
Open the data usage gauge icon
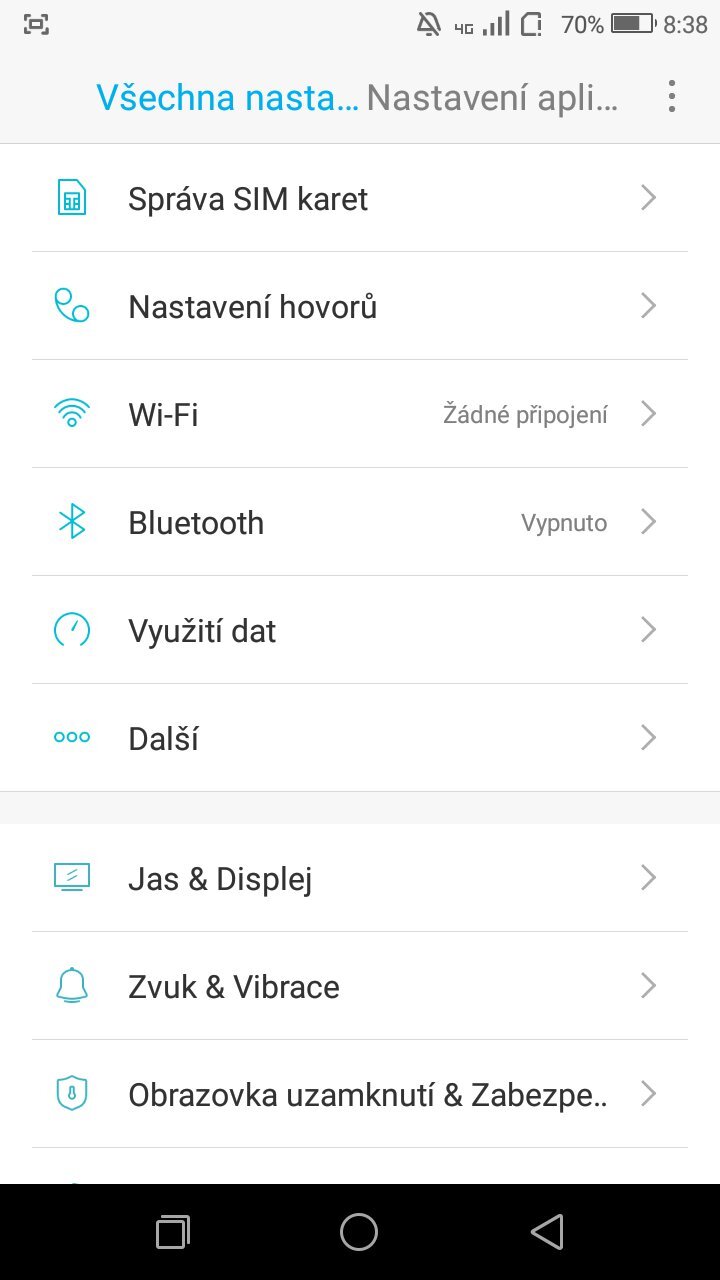tap(71, 629)
